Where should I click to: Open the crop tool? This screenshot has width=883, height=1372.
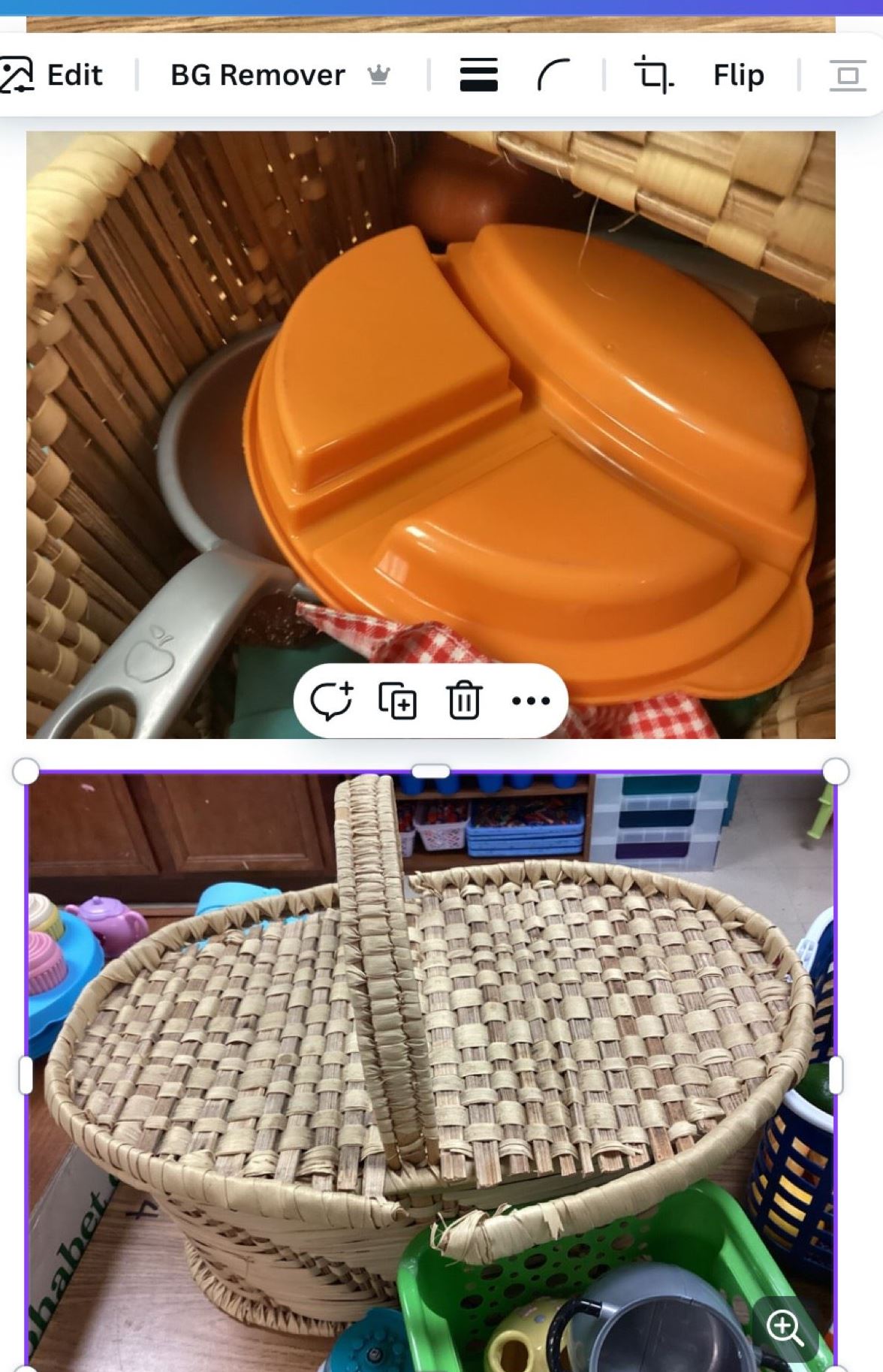point(655,75)
